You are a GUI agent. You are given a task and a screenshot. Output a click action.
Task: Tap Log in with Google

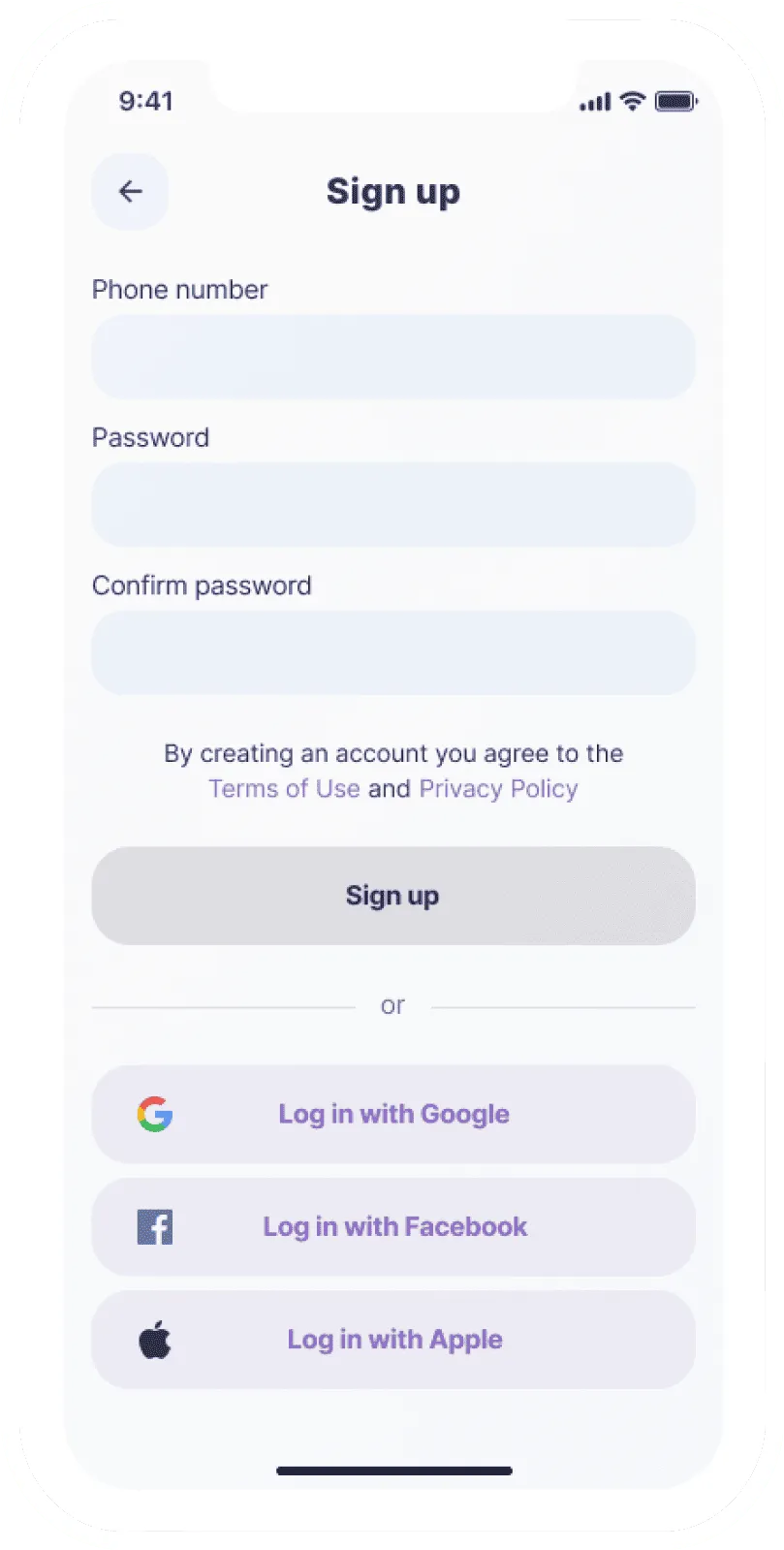[x=392, y=1114]
